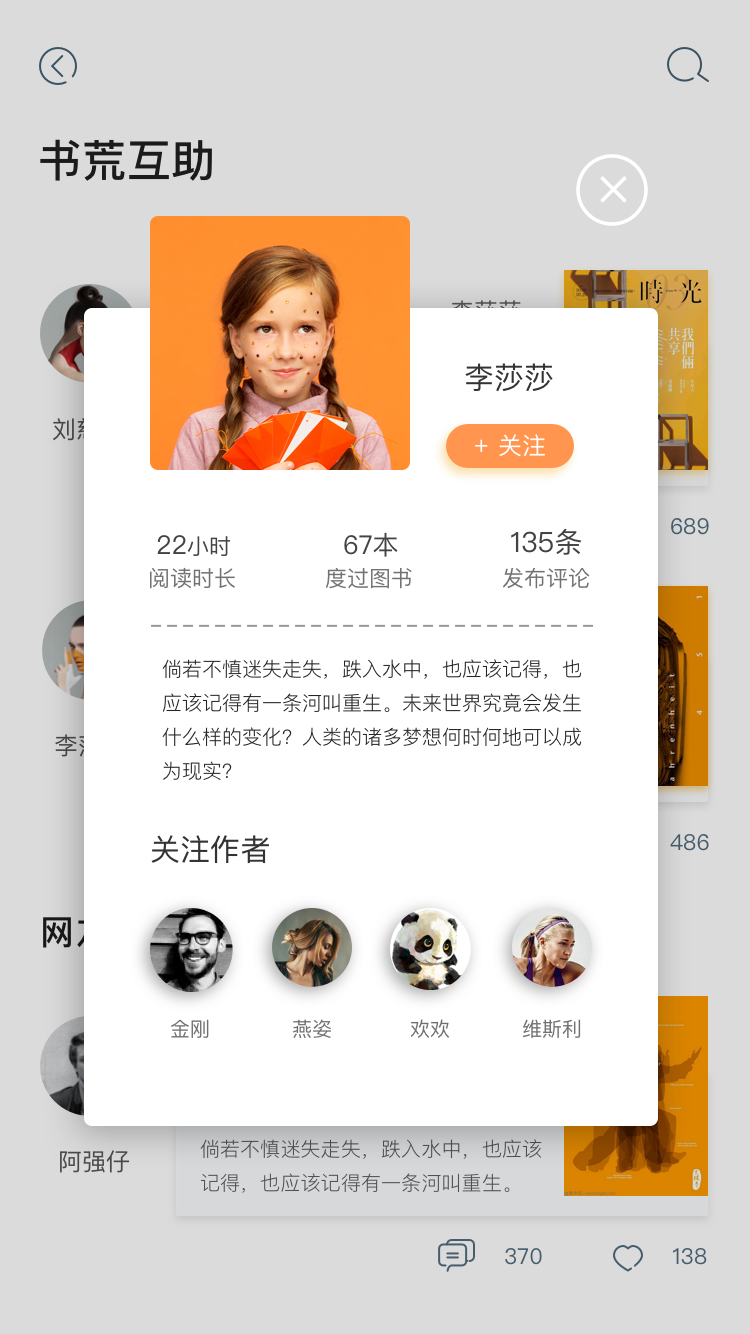Viewport: 750px width, 1334px height.
Task: Open comments icon next to 370
Action: point(456,1255)
